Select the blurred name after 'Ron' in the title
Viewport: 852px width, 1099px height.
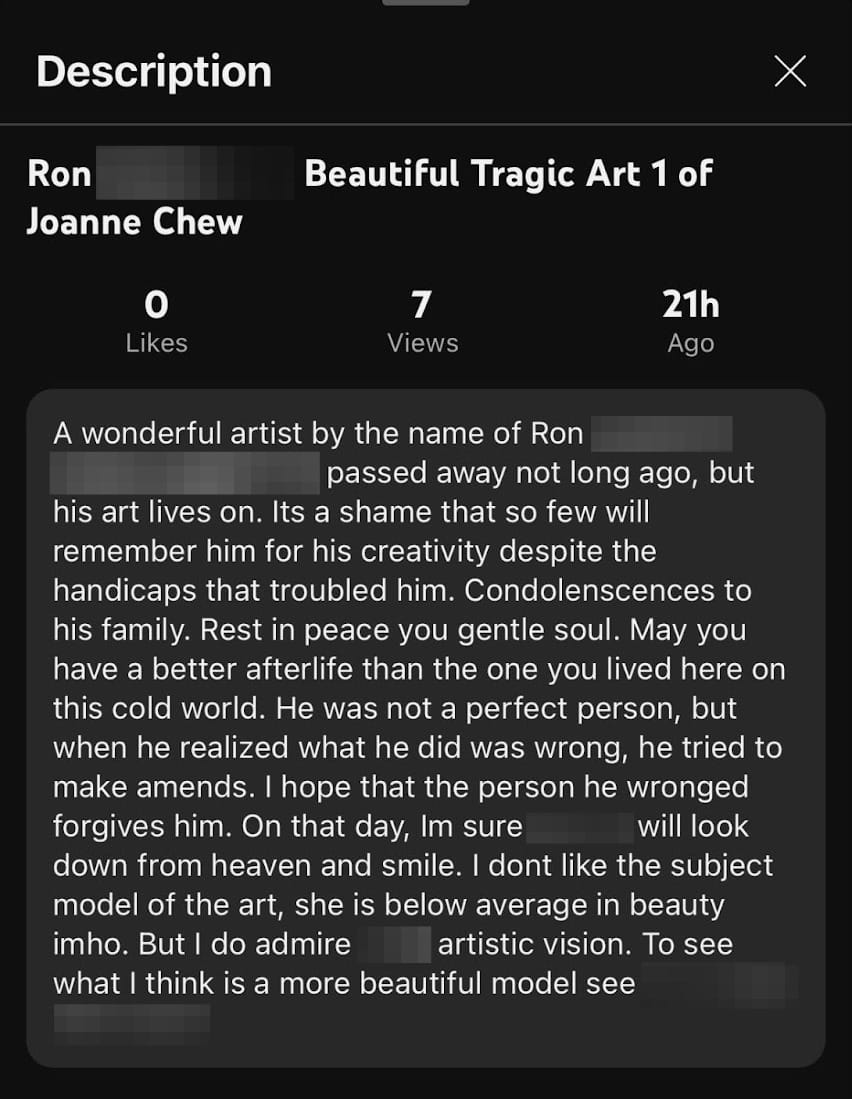pyautogui.click(x=195, y=173)
